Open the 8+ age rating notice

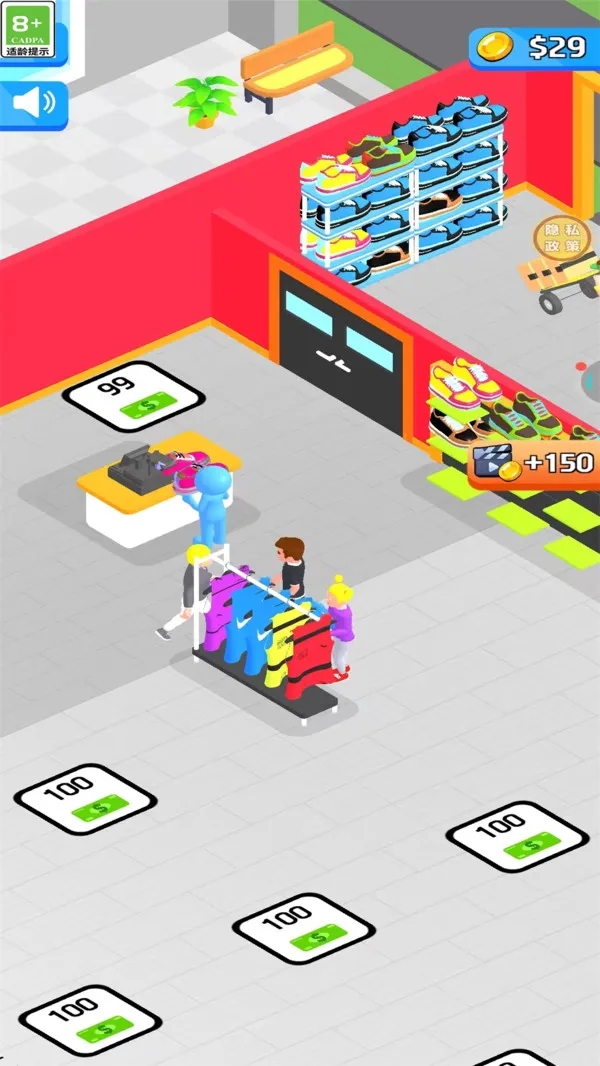[29, 31]
